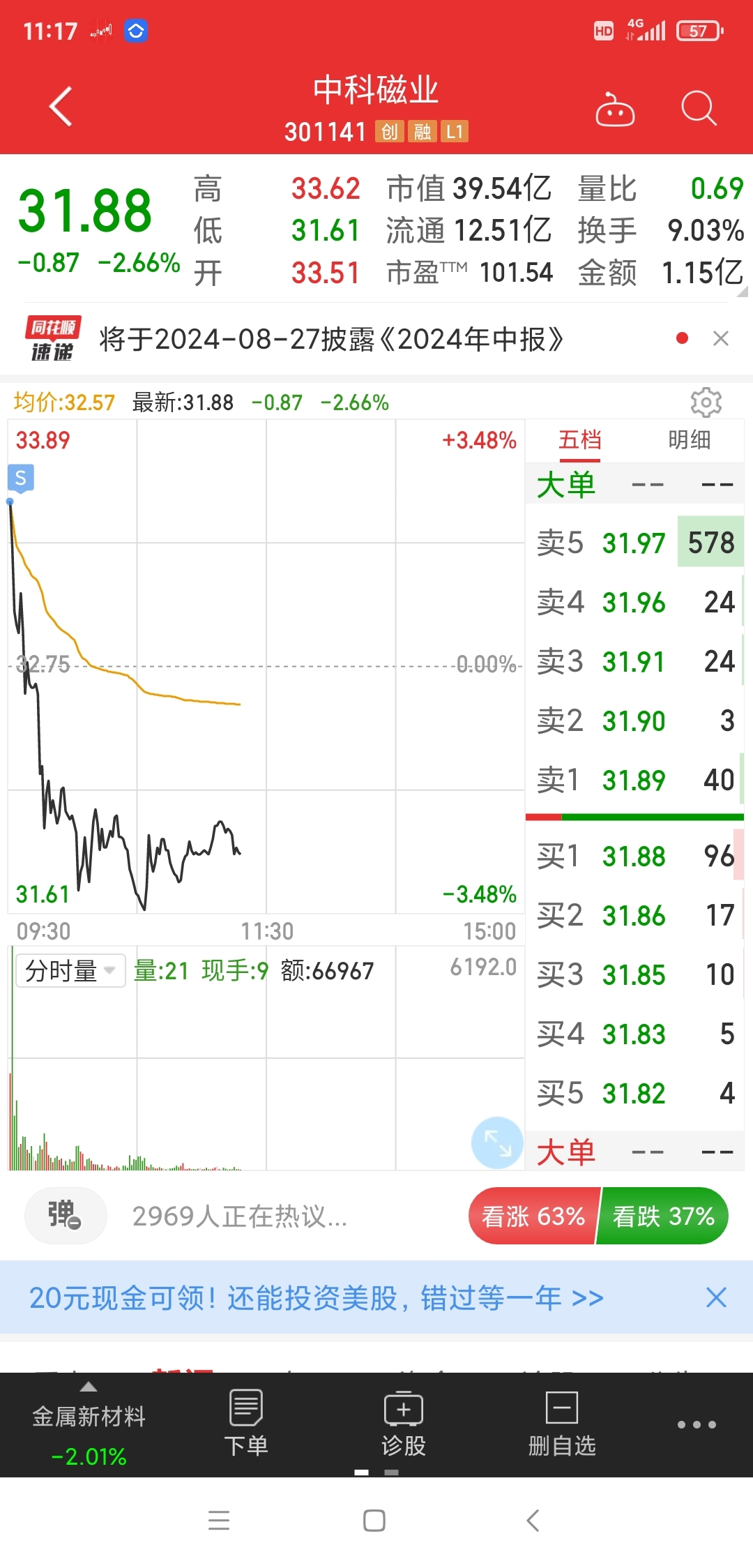Screen dimensions: 753x1568
Task: Open the 2969人正在热议 discussion
Action: point(239,1216)
